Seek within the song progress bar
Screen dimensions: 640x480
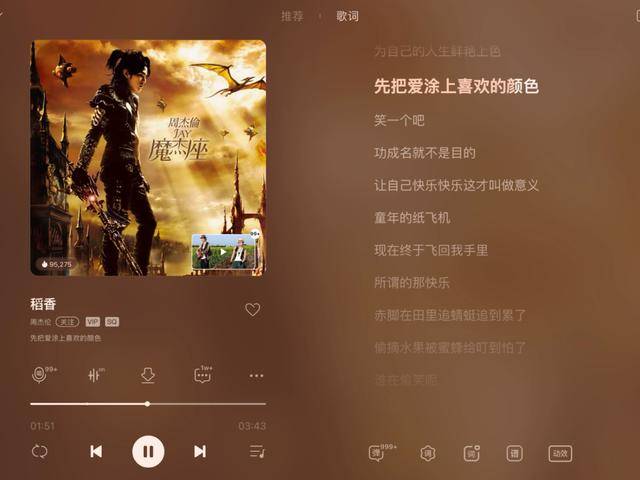[148, 404]
